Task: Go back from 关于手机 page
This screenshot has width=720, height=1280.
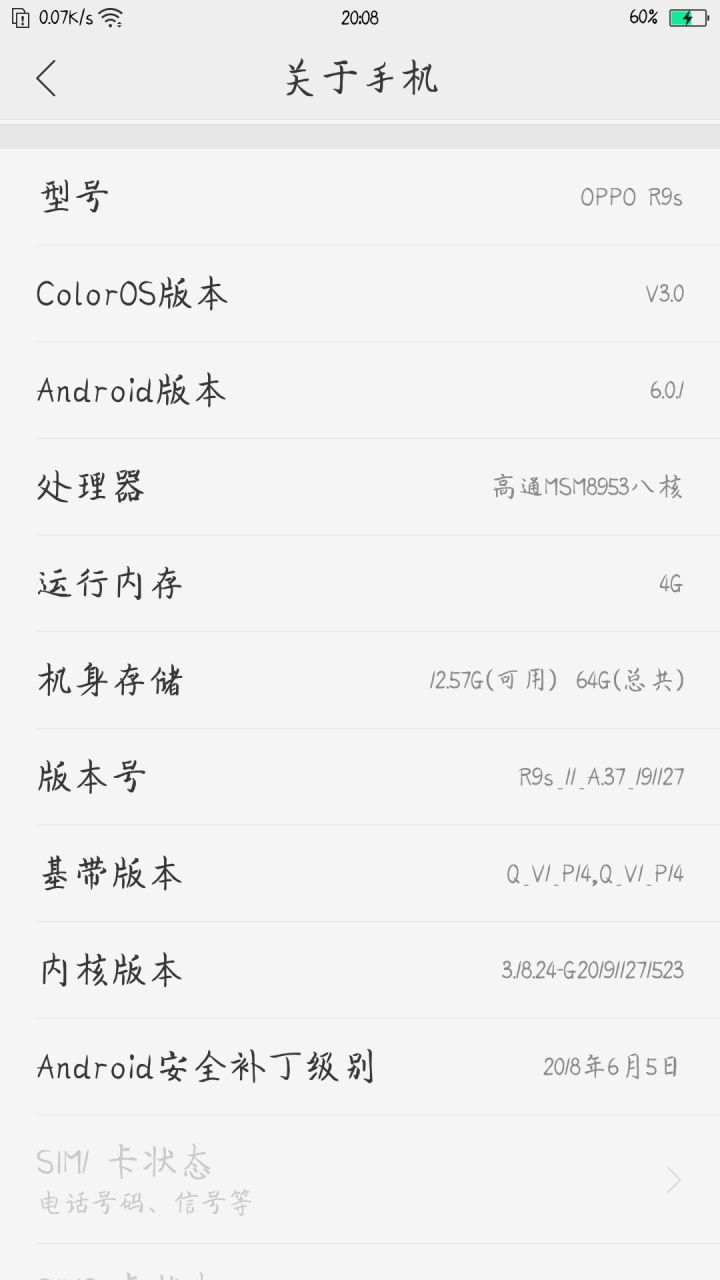Action: (46, 78)
